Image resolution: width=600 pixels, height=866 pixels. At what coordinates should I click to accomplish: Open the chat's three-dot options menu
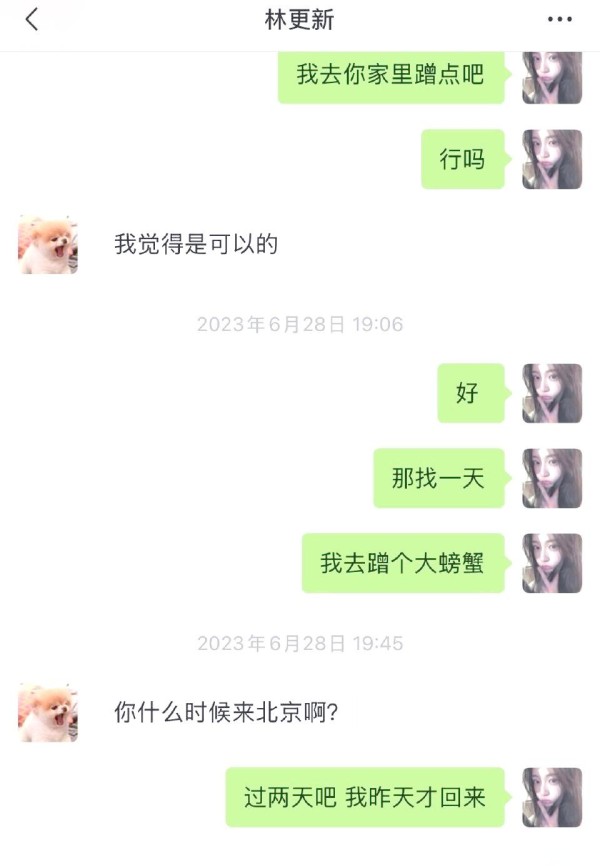560,20
